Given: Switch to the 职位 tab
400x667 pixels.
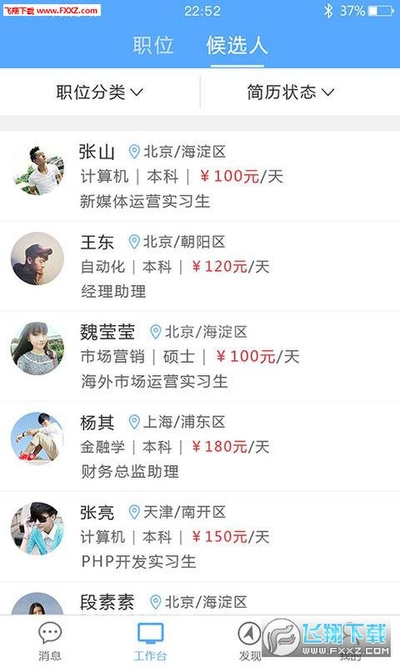Looking at the screenshot, I should pyautogui.click(x=153, y=45).
